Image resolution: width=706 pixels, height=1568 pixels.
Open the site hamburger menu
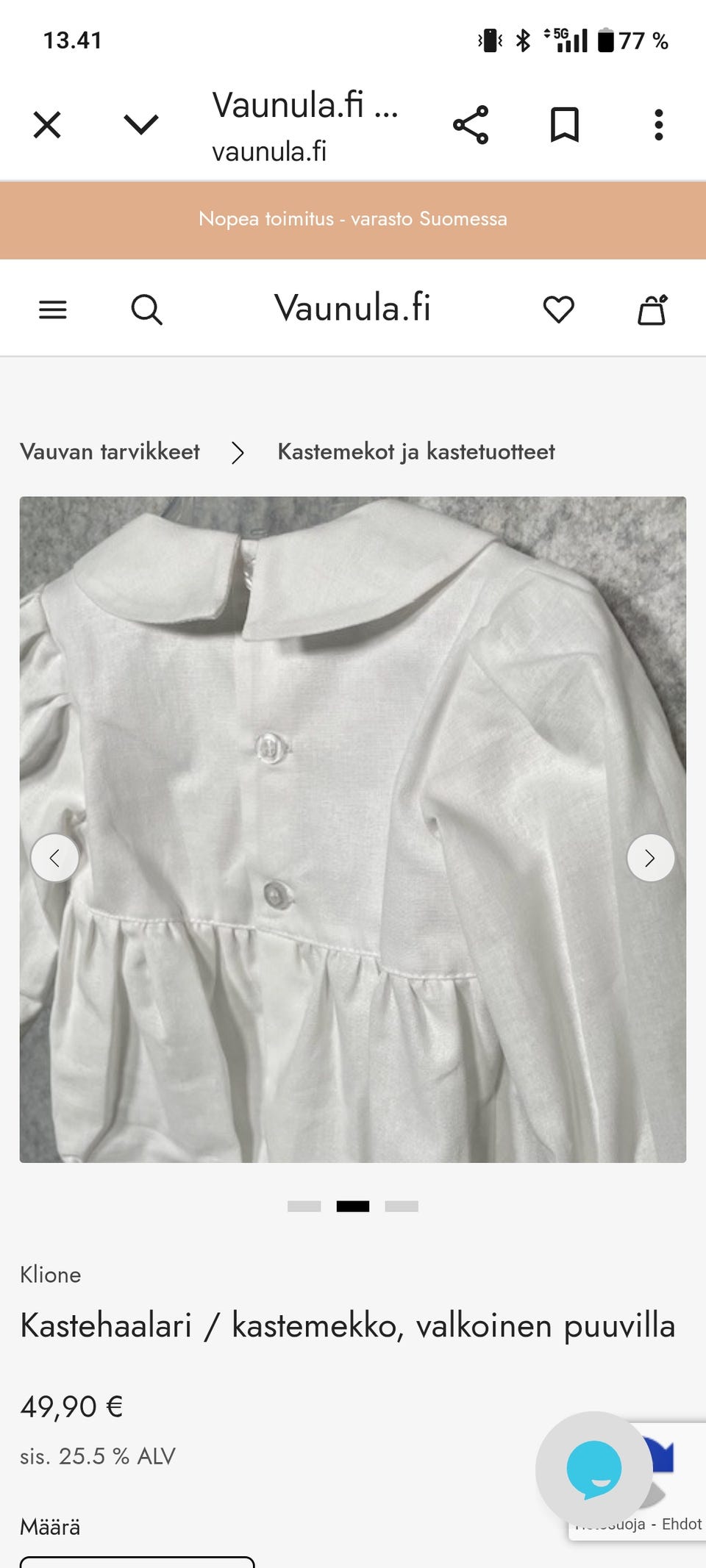coord(52,309)
